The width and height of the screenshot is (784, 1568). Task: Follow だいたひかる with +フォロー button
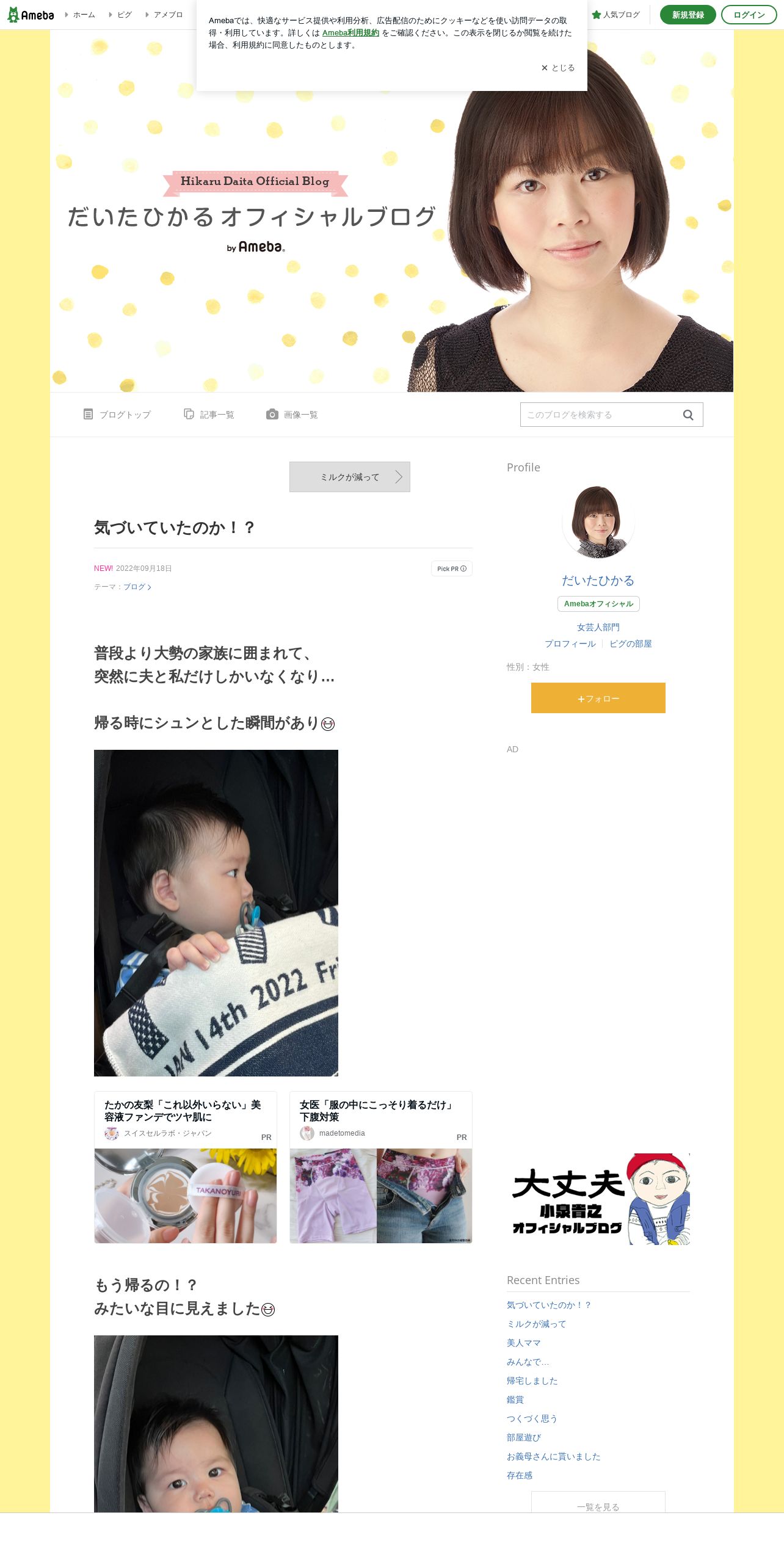coord(598,698)
